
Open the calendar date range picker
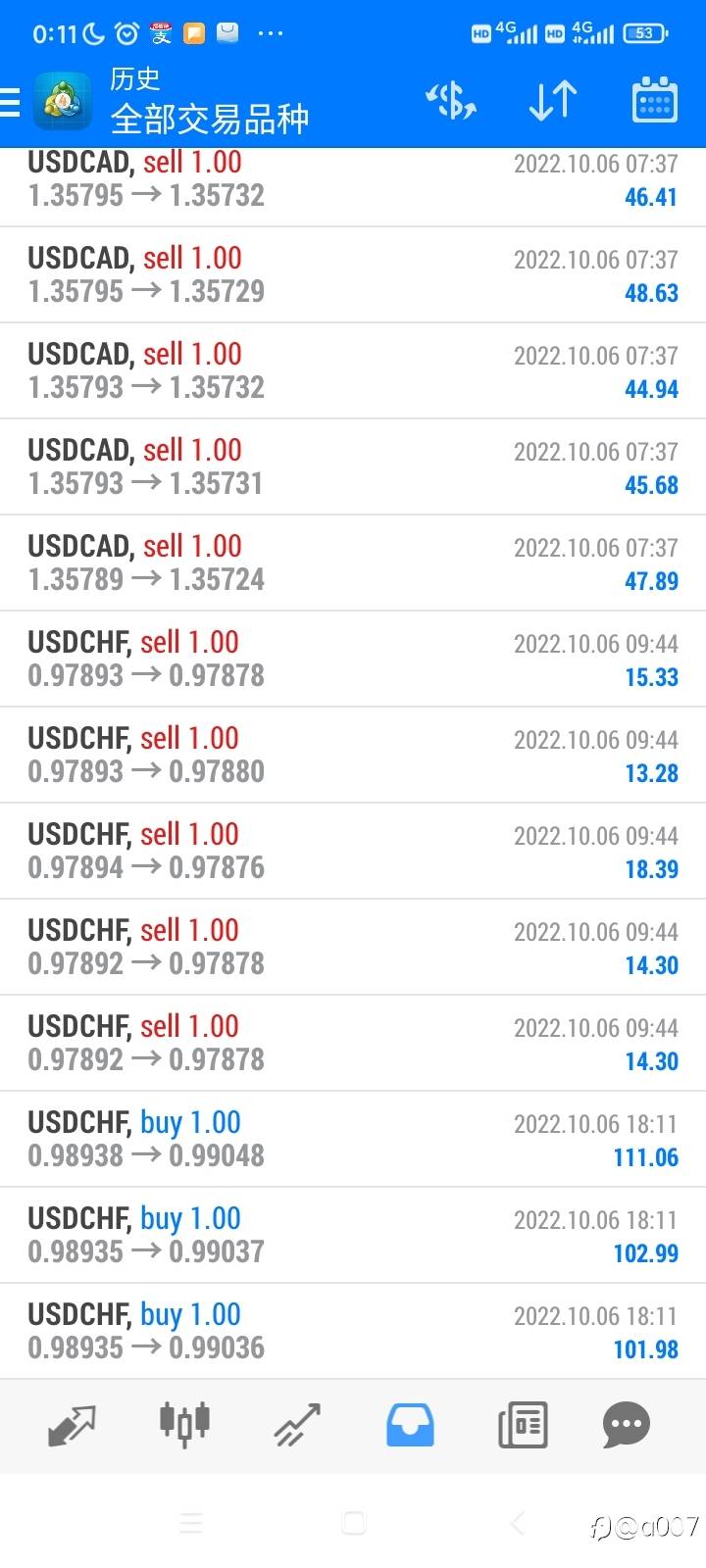point(654,101)
